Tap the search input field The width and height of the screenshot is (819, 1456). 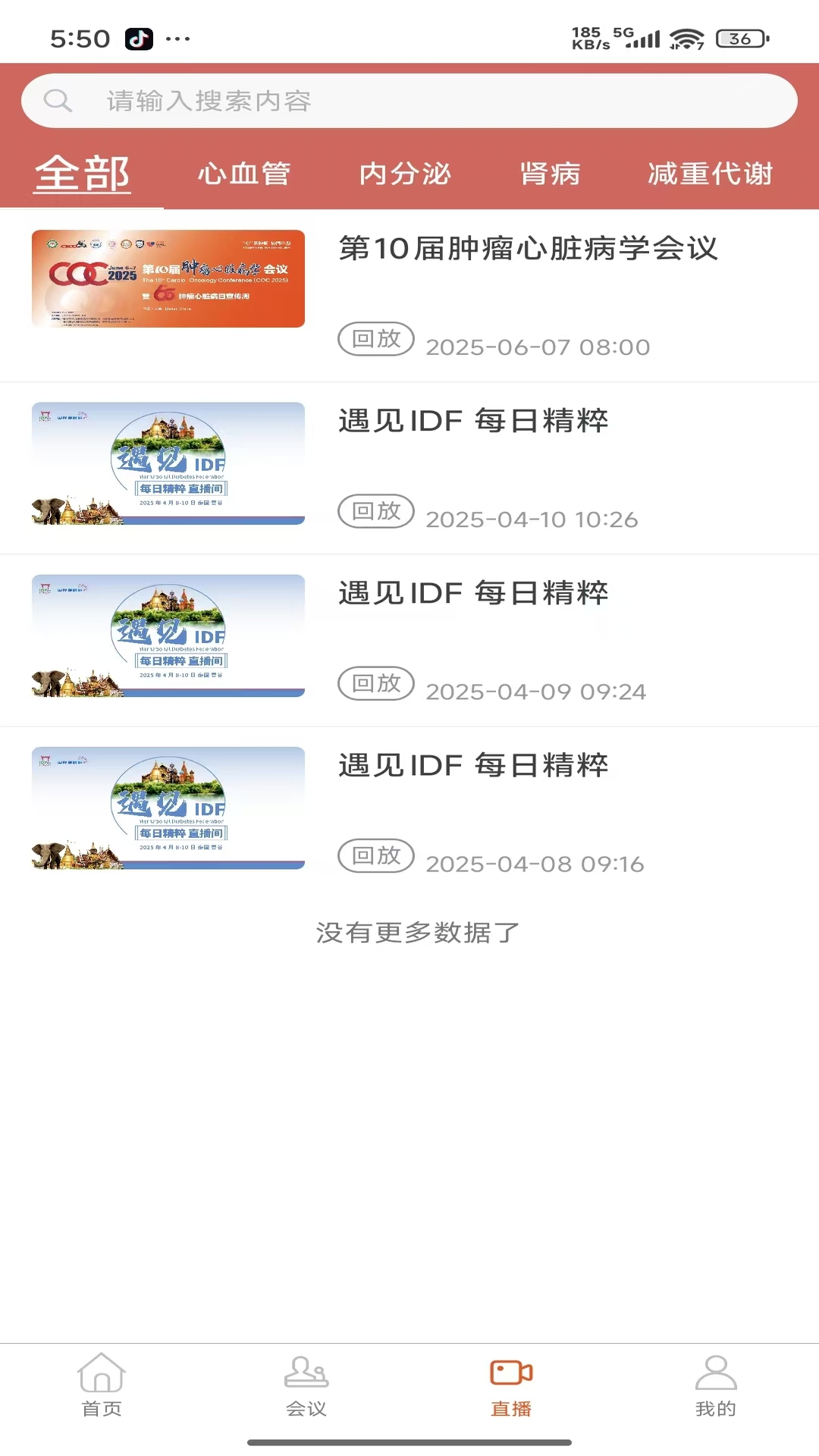(x=409, y=99)
